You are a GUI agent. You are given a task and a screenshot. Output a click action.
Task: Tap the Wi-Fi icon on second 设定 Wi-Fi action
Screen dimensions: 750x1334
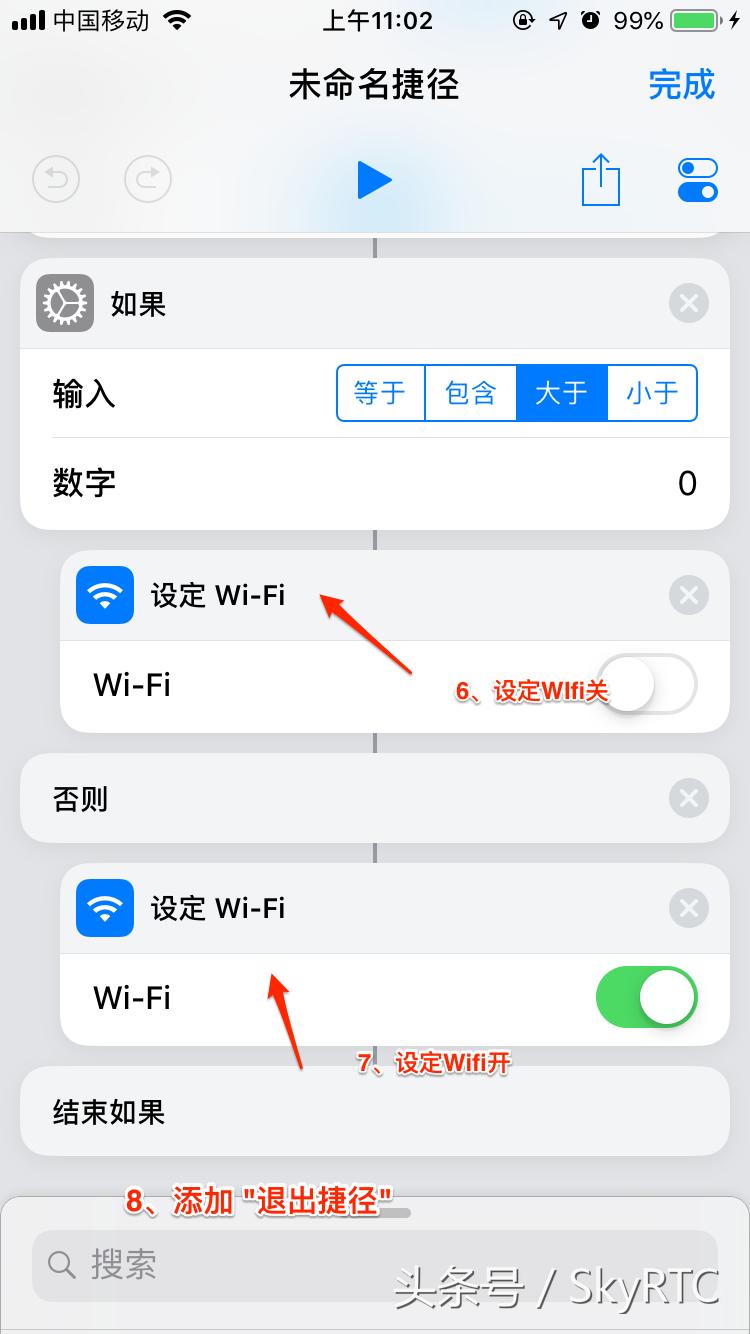(x=104, y=908)
